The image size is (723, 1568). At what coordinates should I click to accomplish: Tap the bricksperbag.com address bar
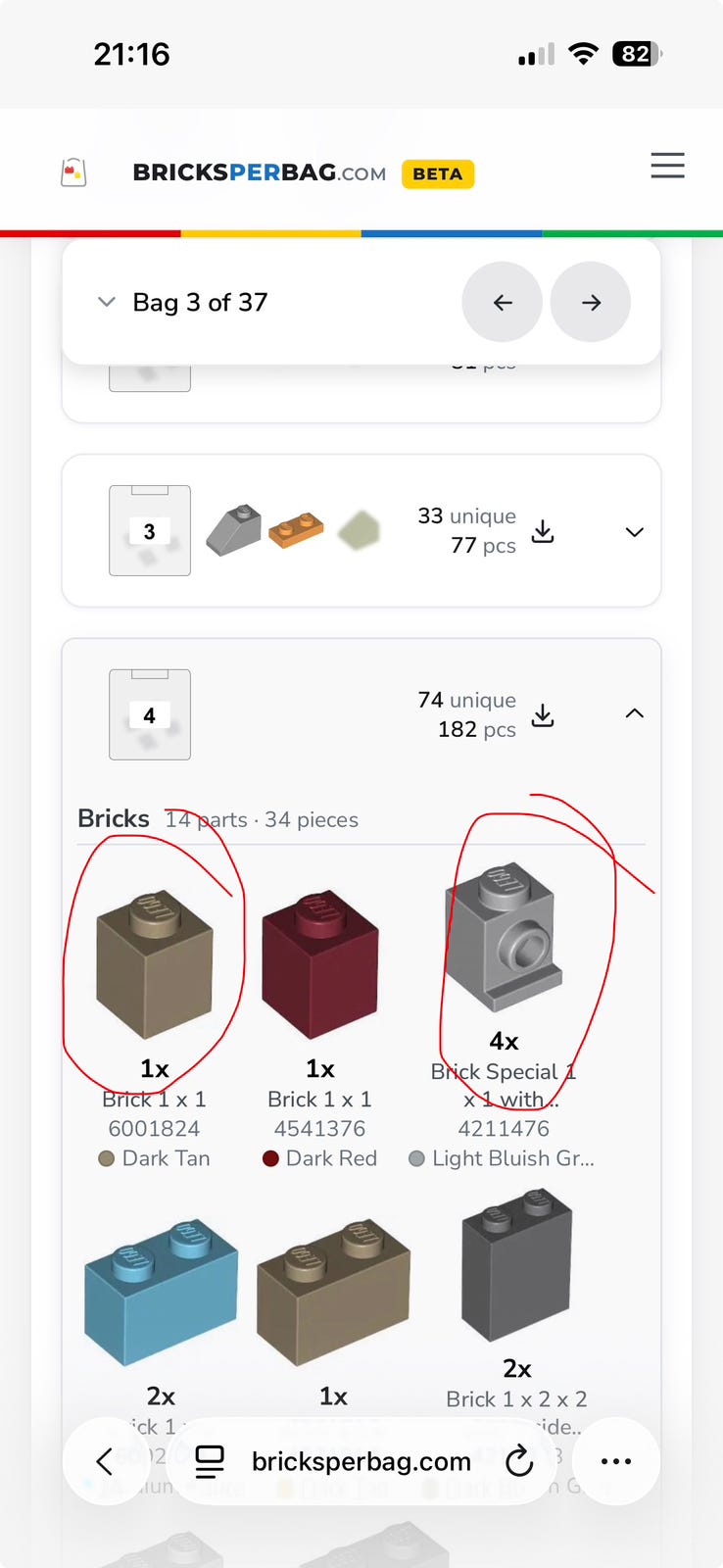(361, 1461)
